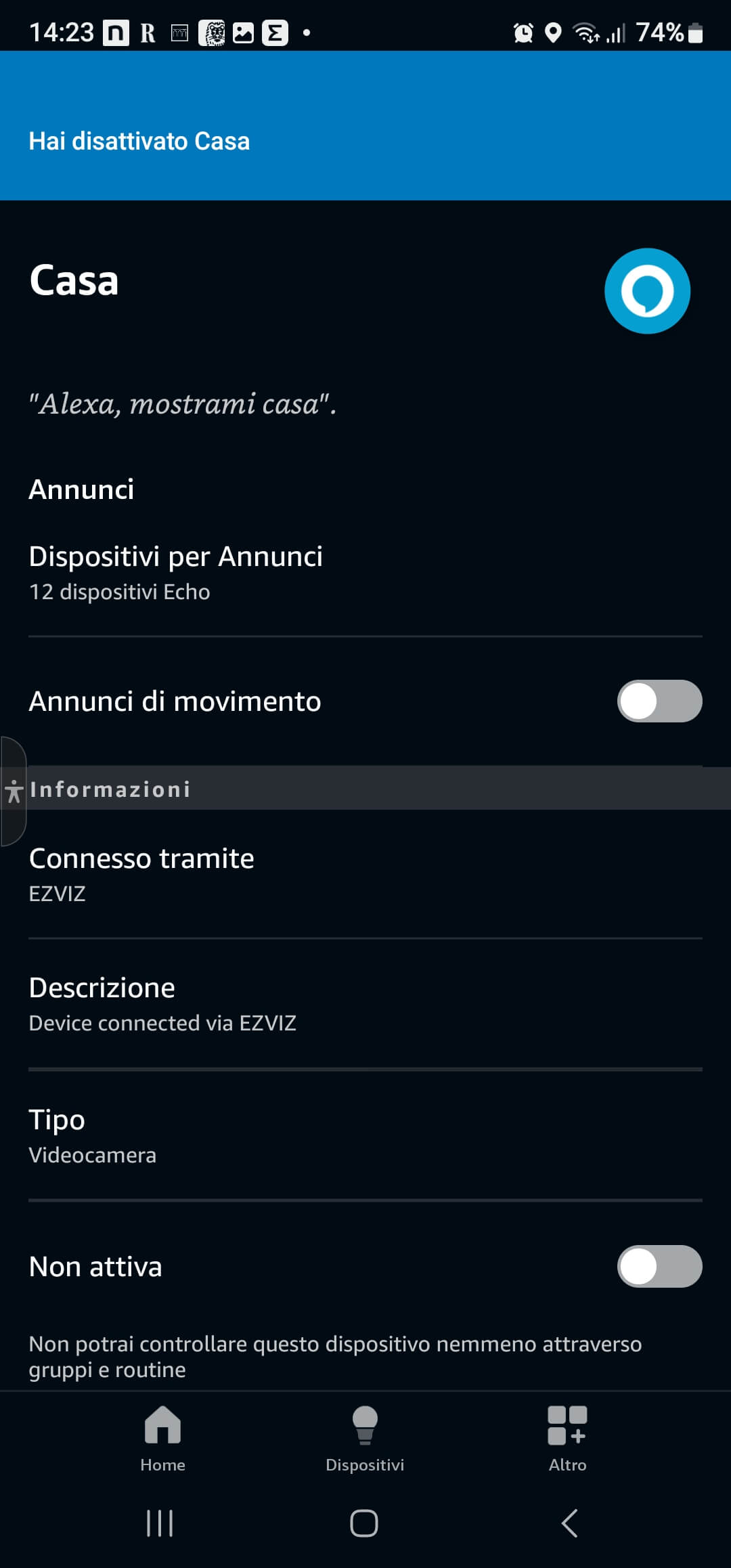Enable Annunci di movimento switch

(x=659, y=701)
